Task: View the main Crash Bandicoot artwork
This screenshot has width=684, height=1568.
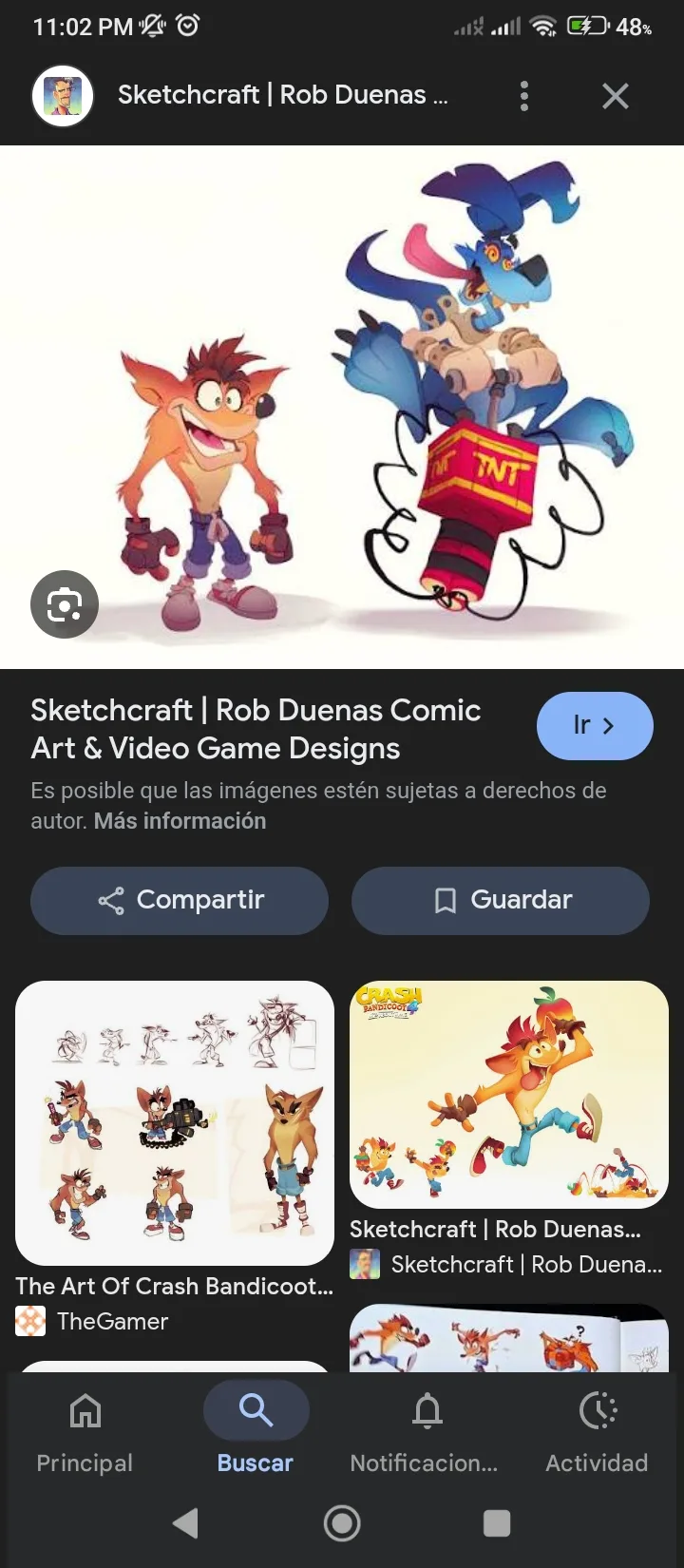Action: pos(342,407)
